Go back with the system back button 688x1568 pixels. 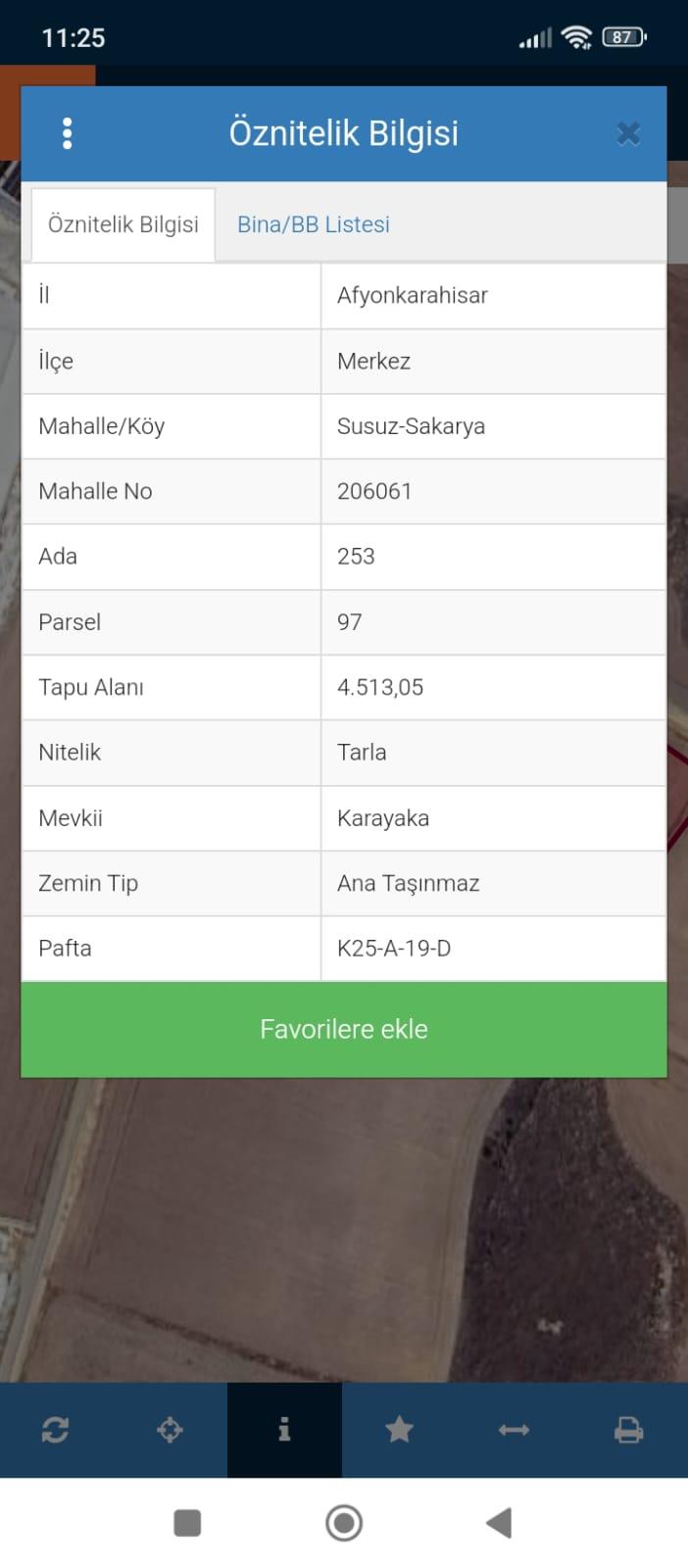click(x=499, y=1523)
